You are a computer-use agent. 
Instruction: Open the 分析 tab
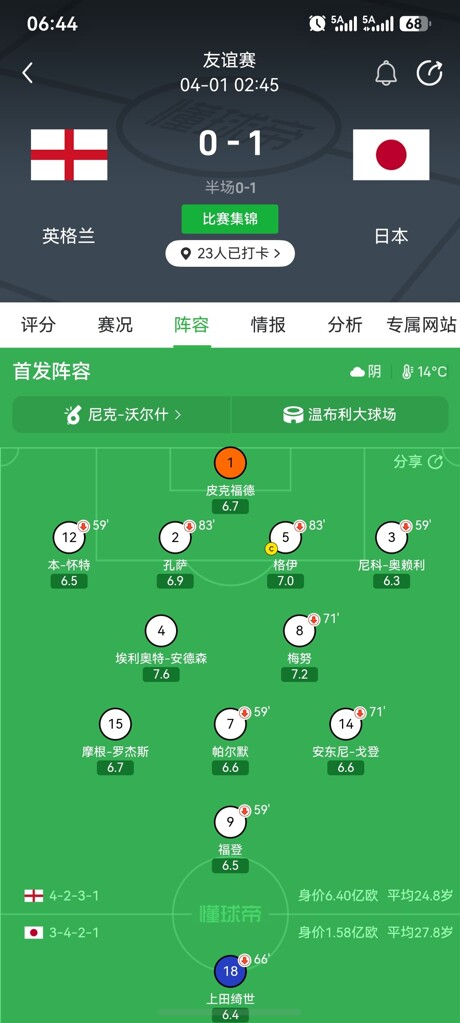345,324
